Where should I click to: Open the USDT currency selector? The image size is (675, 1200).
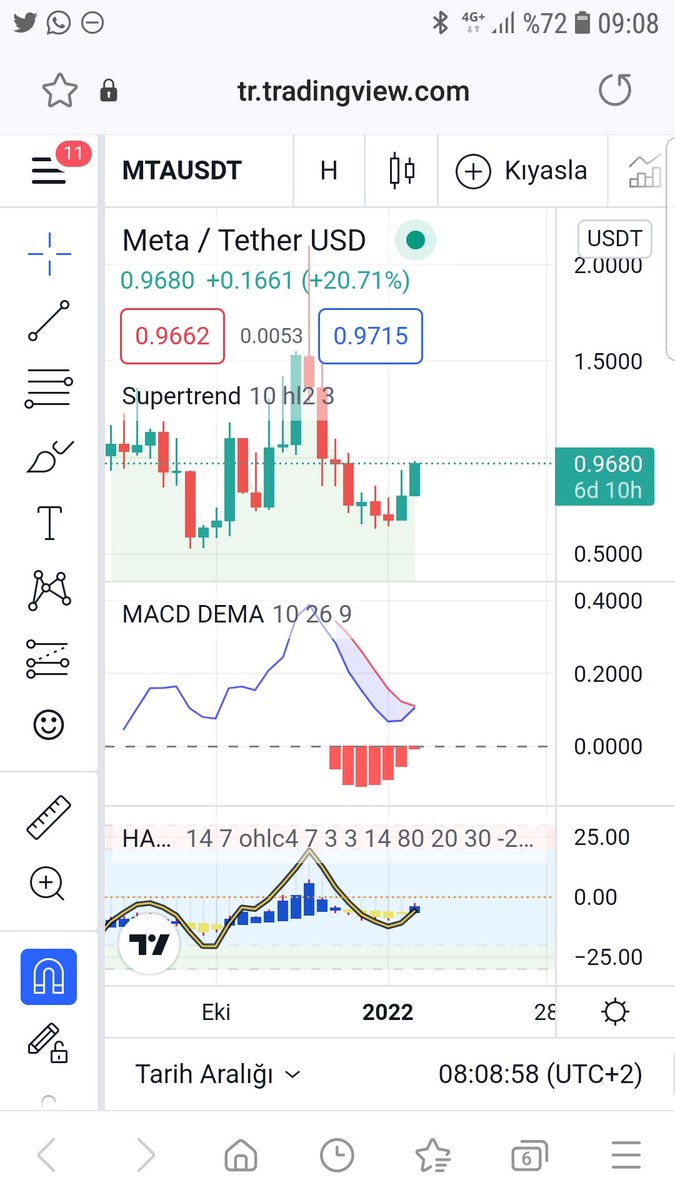[x=615, y=240]
